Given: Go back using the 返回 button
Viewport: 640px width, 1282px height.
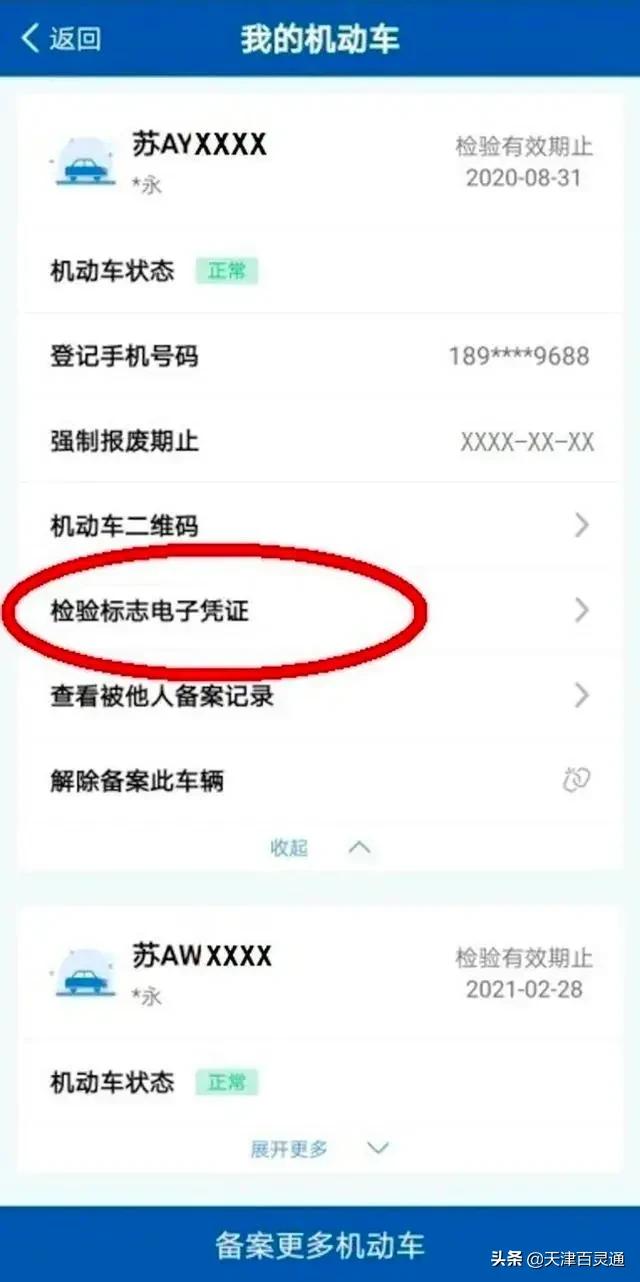Looking at the screenshot, I should [62, 39].
